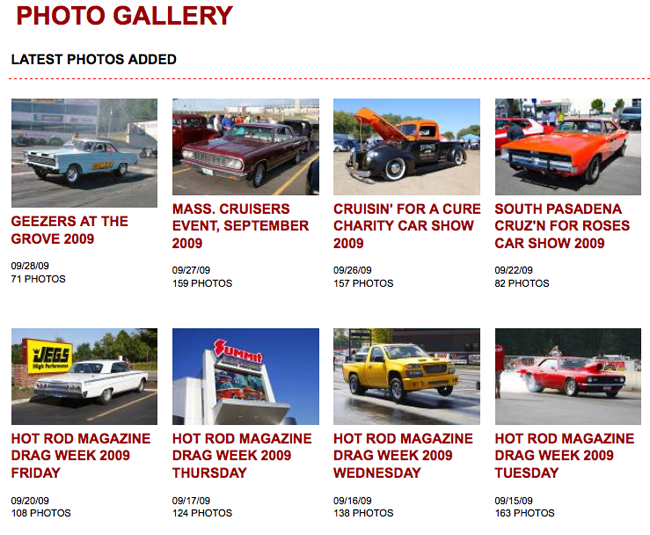View the red burnout photo for Tuesday
Screen dimensions: 650x535
[567, 376]
